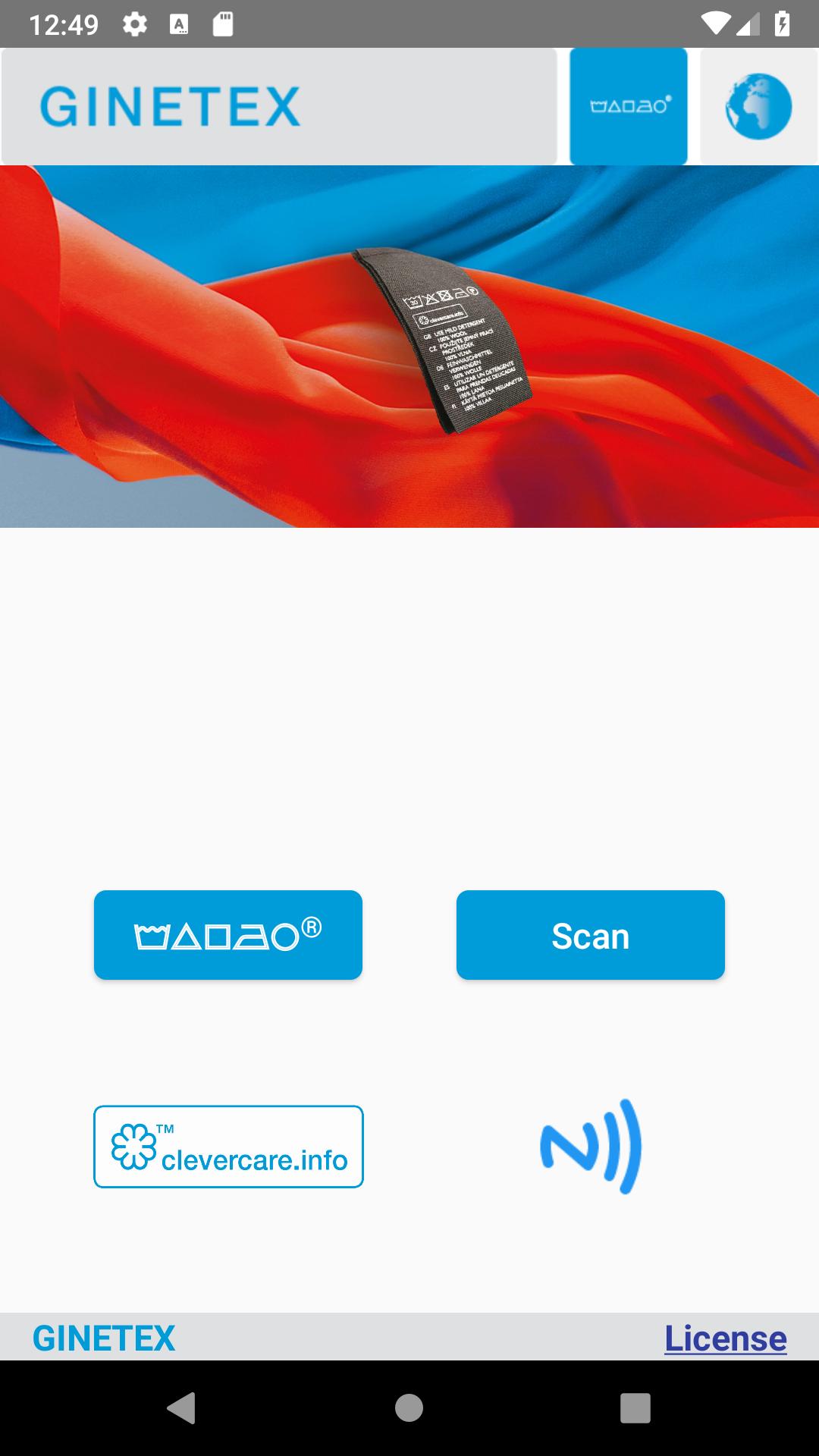Image resolution: width=819 pixels, height=1456 pixels.
Task: Open the globe language selector
Action: click(x=758, y=106)
